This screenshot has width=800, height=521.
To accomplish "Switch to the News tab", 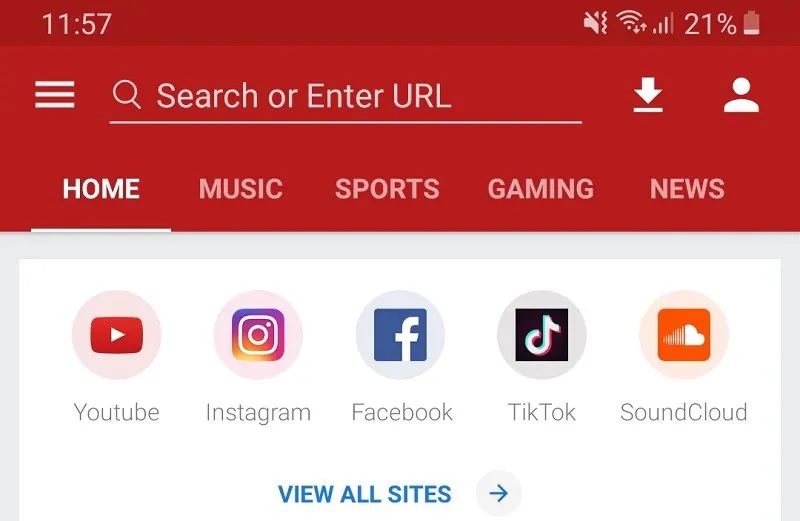I will click(687, 189).
